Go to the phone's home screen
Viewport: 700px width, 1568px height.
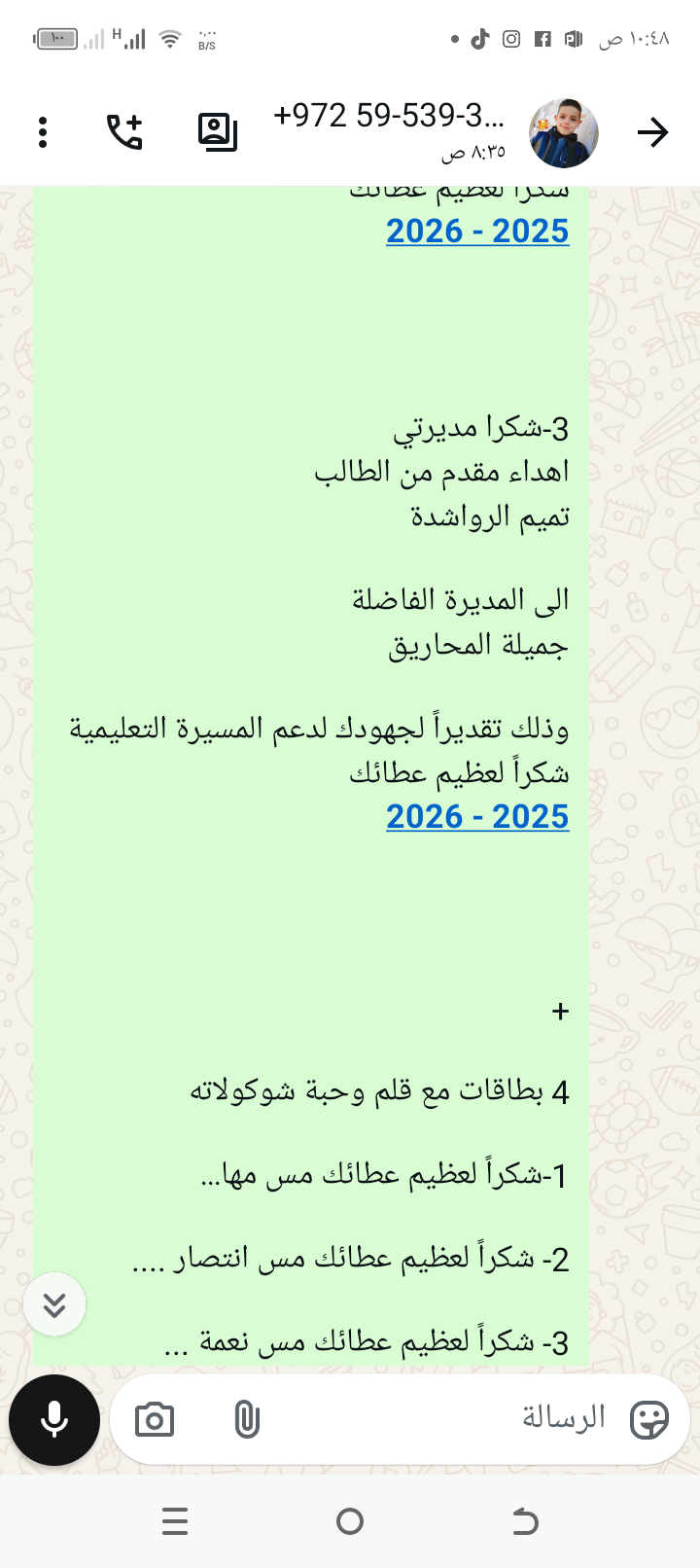[x=350, y=1521]
